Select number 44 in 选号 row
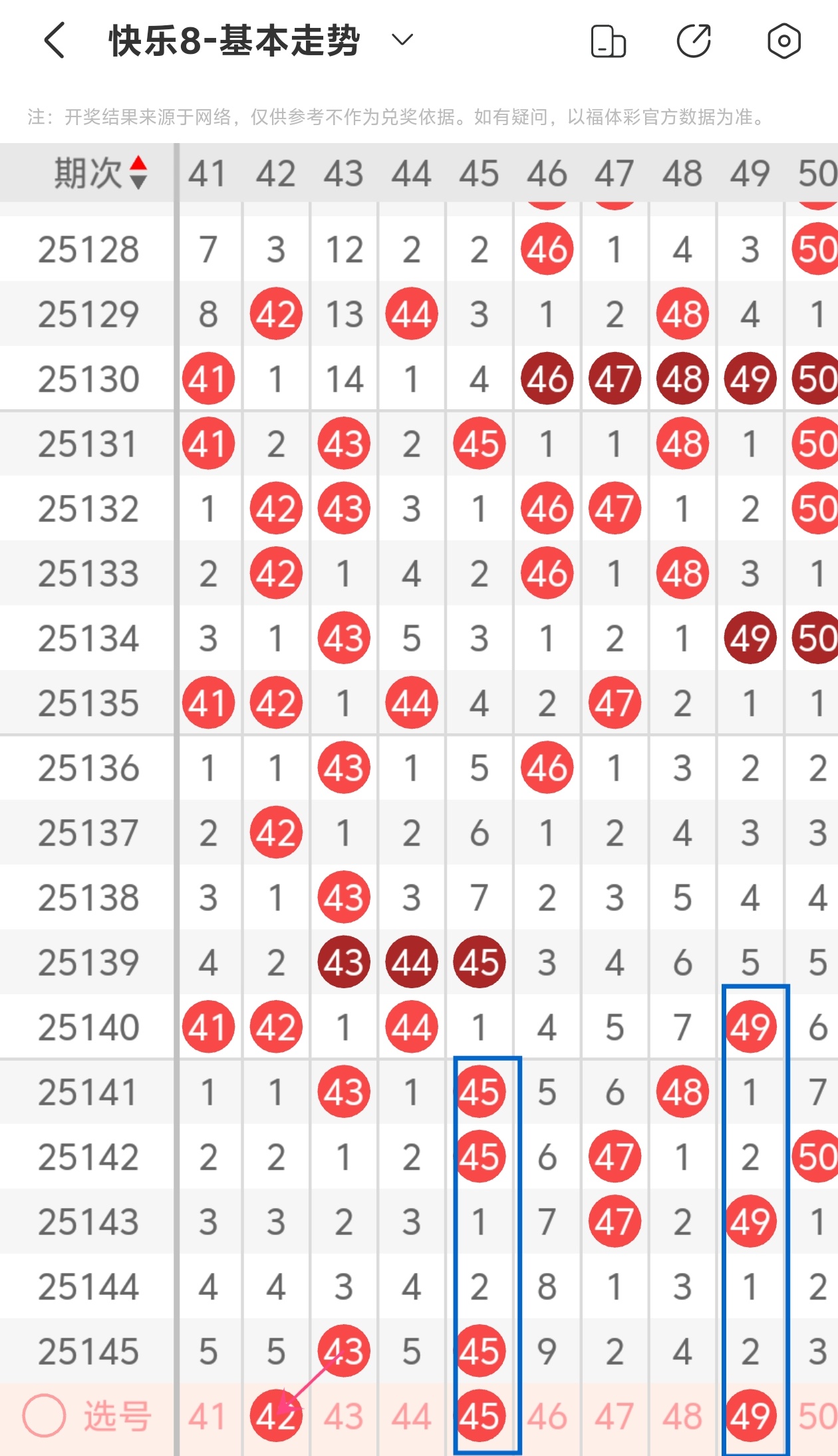The width and height of the screenshot is (838, 1456). coord(412,1416)
